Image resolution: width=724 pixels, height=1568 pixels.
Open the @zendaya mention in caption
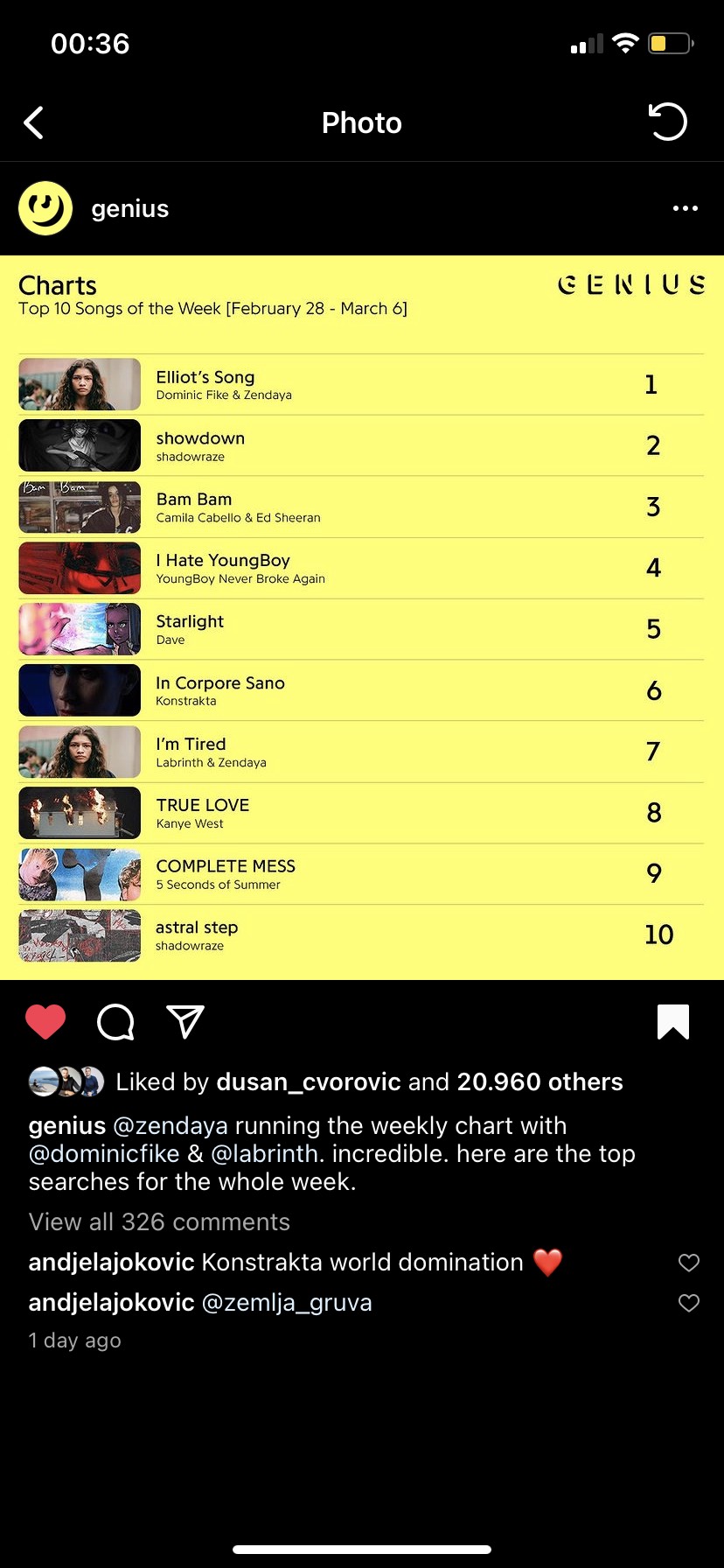click(171, 1126)
